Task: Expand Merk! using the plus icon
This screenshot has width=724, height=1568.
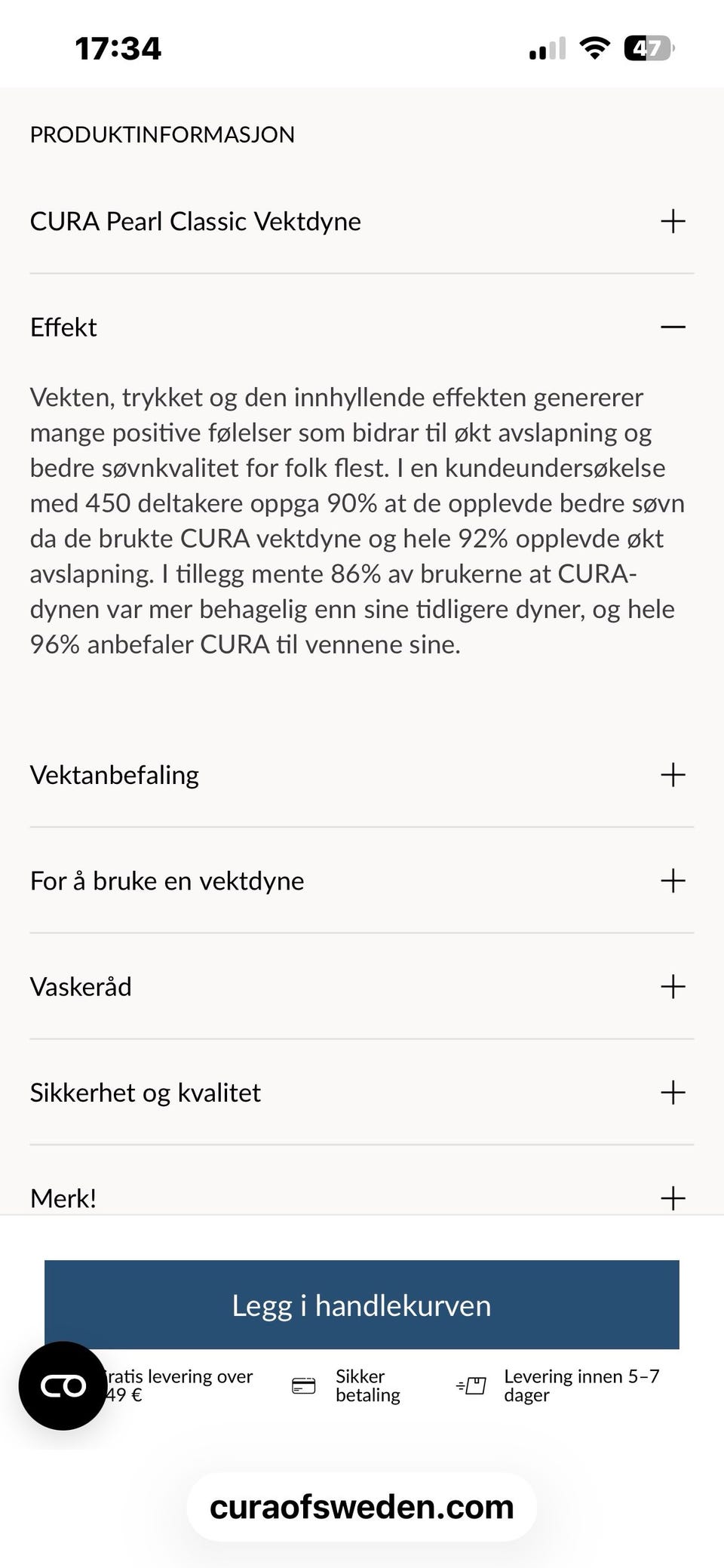Action: (673, 1197)
